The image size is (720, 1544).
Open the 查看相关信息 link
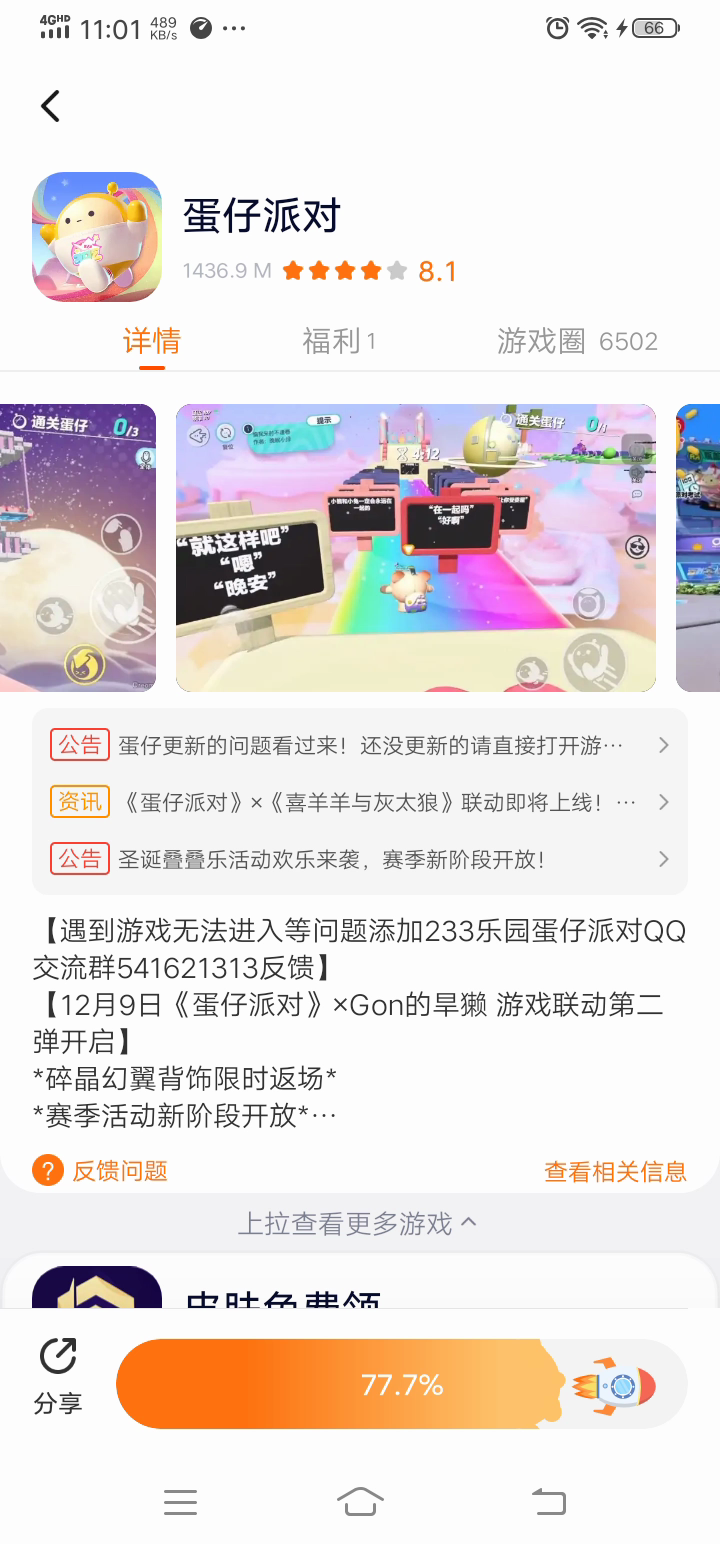click(x=615, y=1172)
